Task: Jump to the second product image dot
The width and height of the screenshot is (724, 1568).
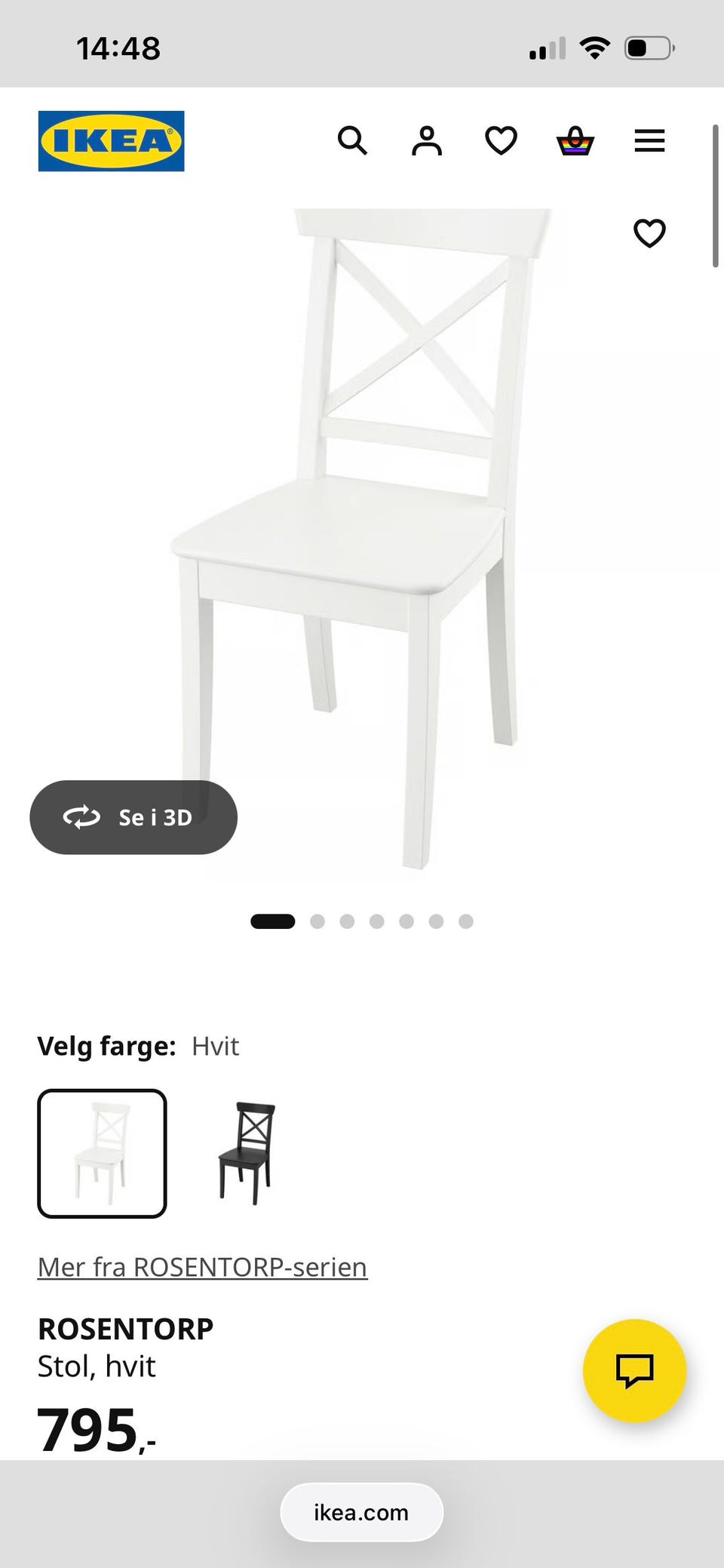Action: pyautogui.click(x=318, y=921)
